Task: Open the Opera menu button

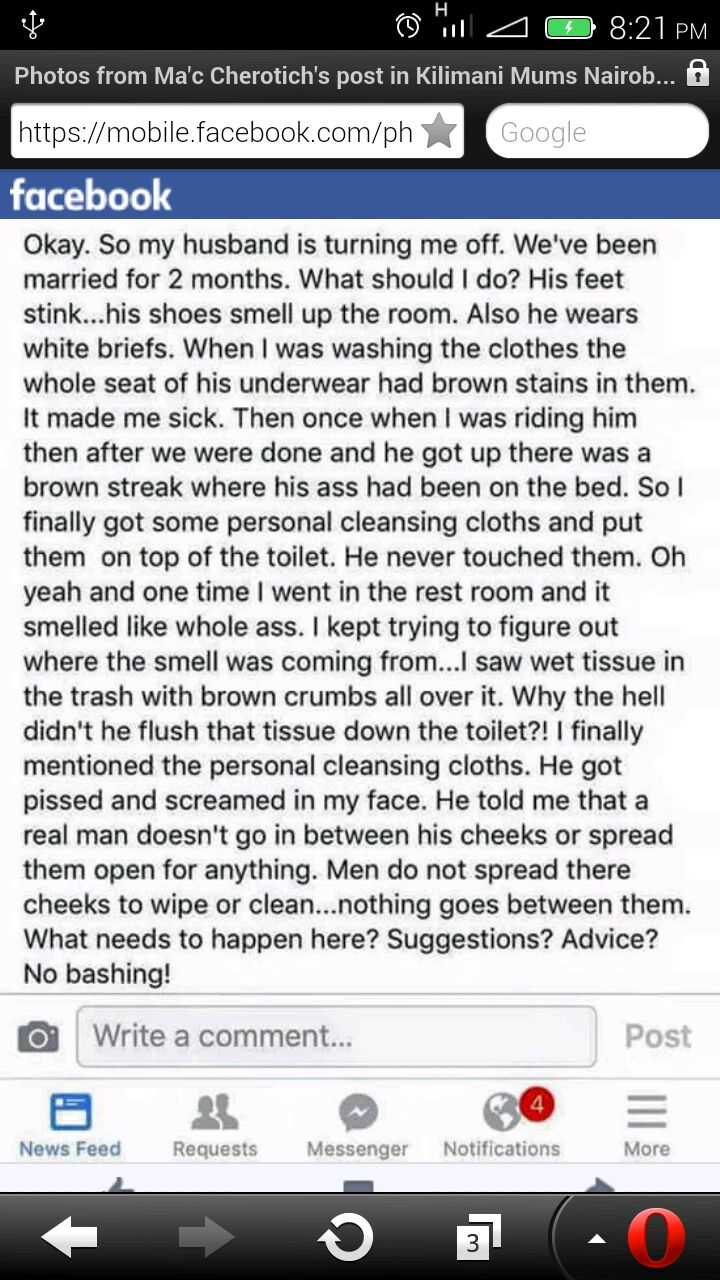Action: 655,1240
